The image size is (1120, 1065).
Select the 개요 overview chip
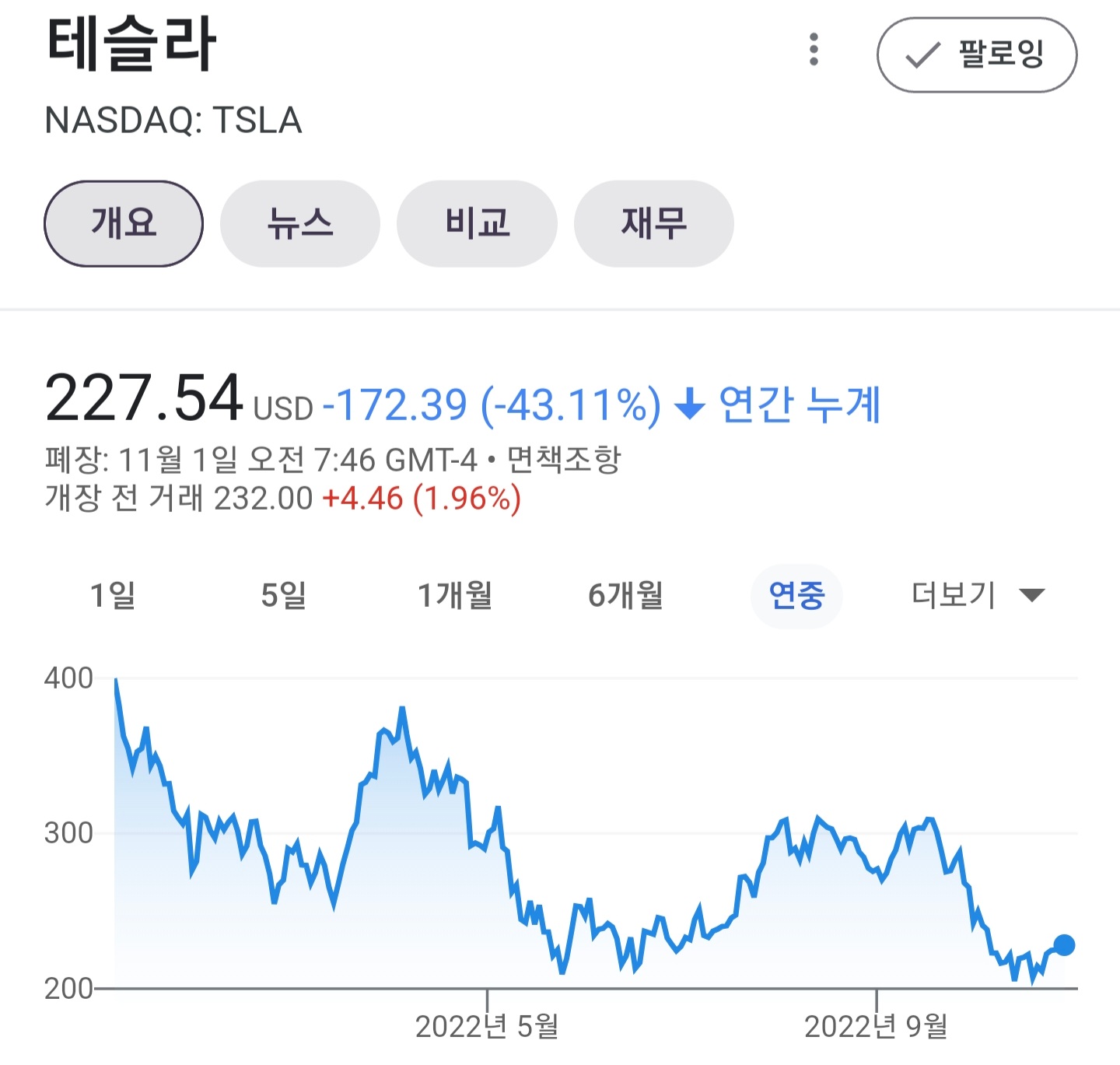pyautogui.click(x=124, y=224)
